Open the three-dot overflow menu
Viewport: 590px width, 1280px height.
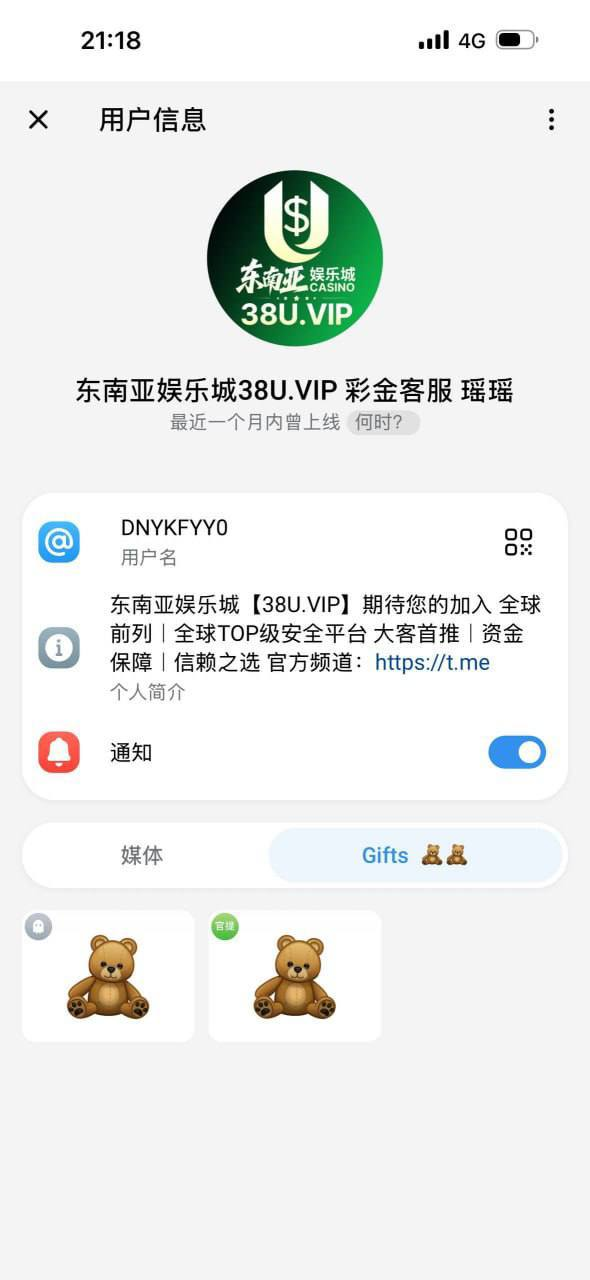click(x=551, y=120)
